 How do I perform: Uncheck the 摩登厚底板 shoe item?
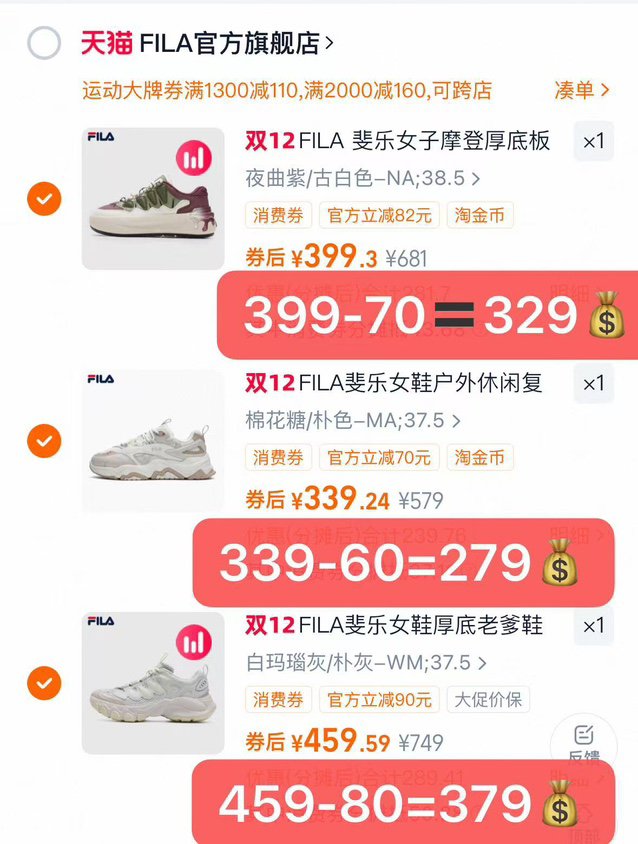point(44,199)
